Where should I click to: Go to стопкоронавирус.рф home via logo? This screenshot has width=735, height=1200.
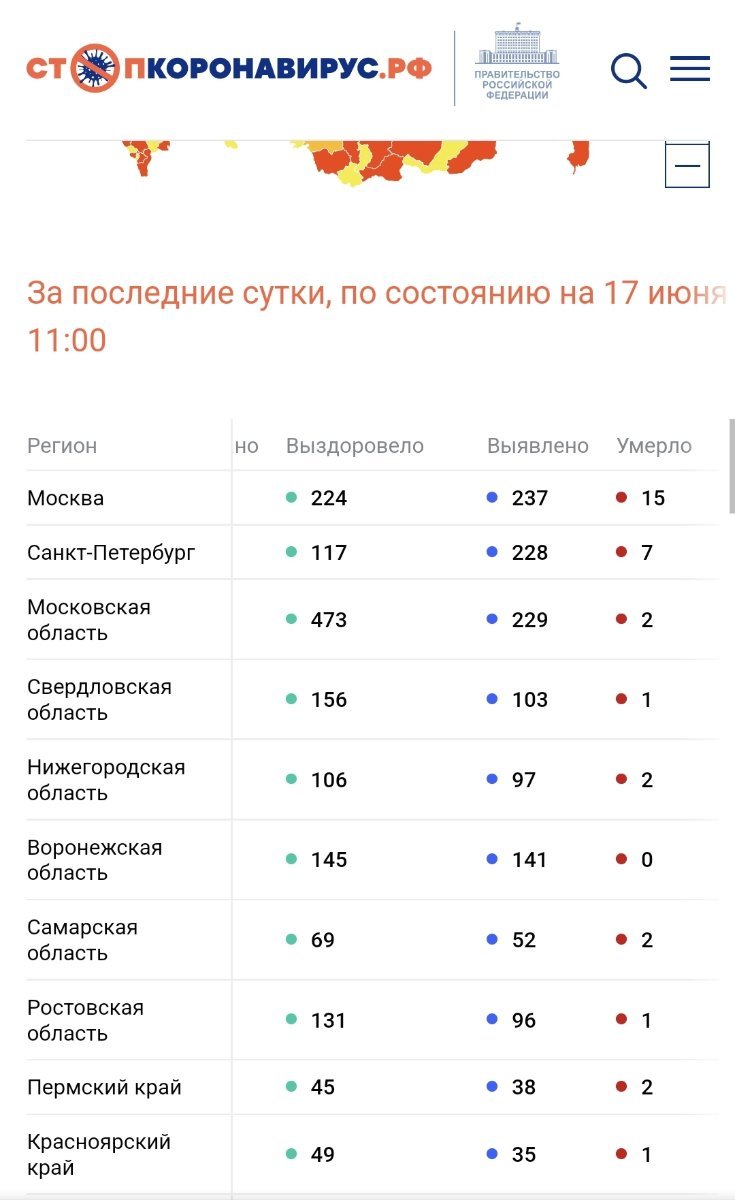click(229, 68)
